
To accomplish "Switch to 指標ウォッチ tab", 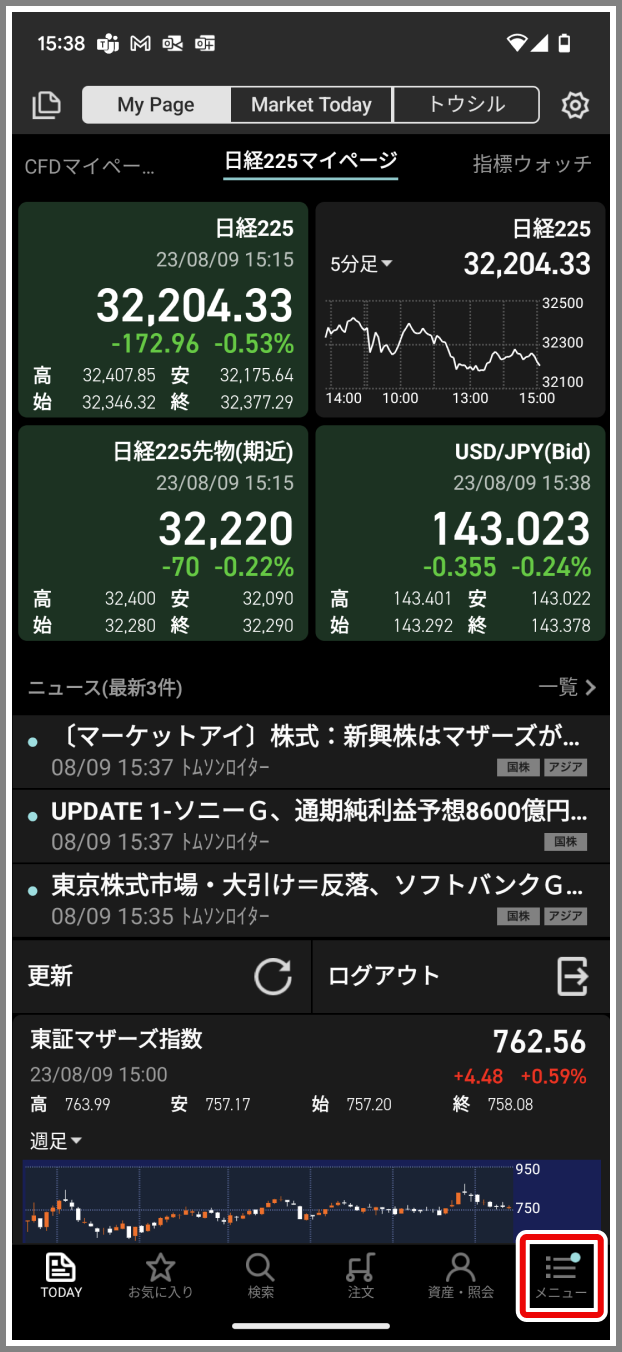I will 532,164.
